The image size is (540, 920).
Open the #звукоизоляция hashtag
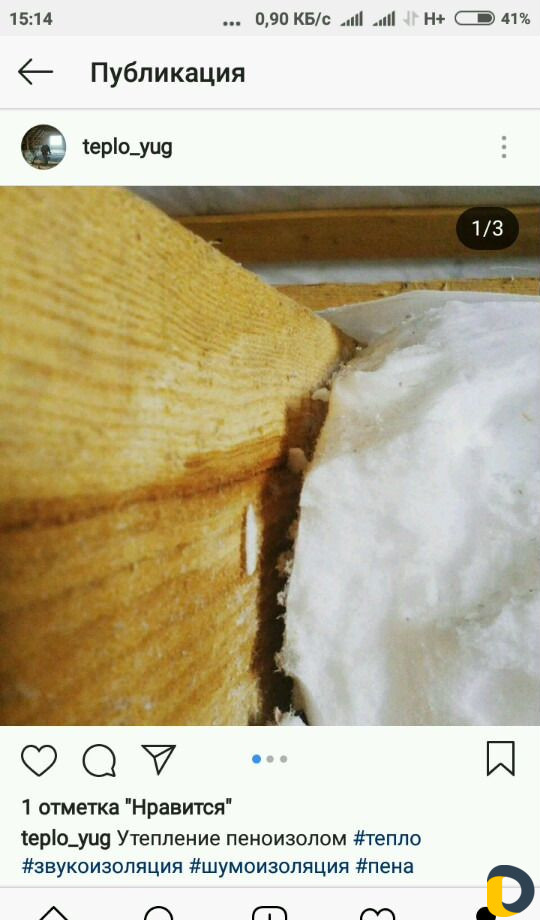tap(102, 866)
